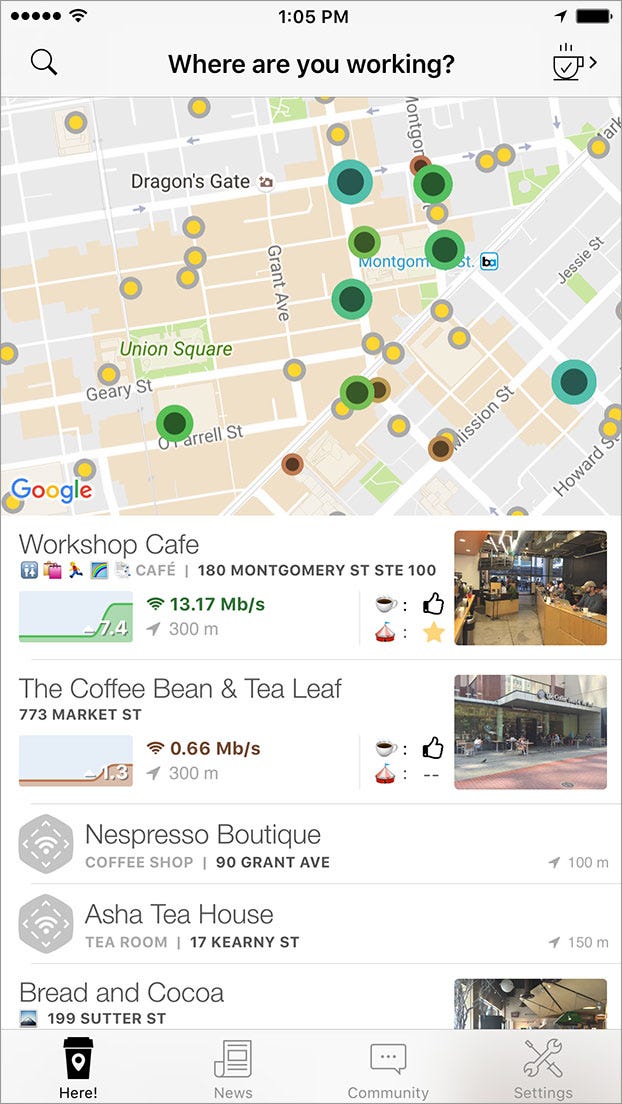Screen dimensions: 622x1104
Task: Select the Here! tab
Action: coord(78,1068)
